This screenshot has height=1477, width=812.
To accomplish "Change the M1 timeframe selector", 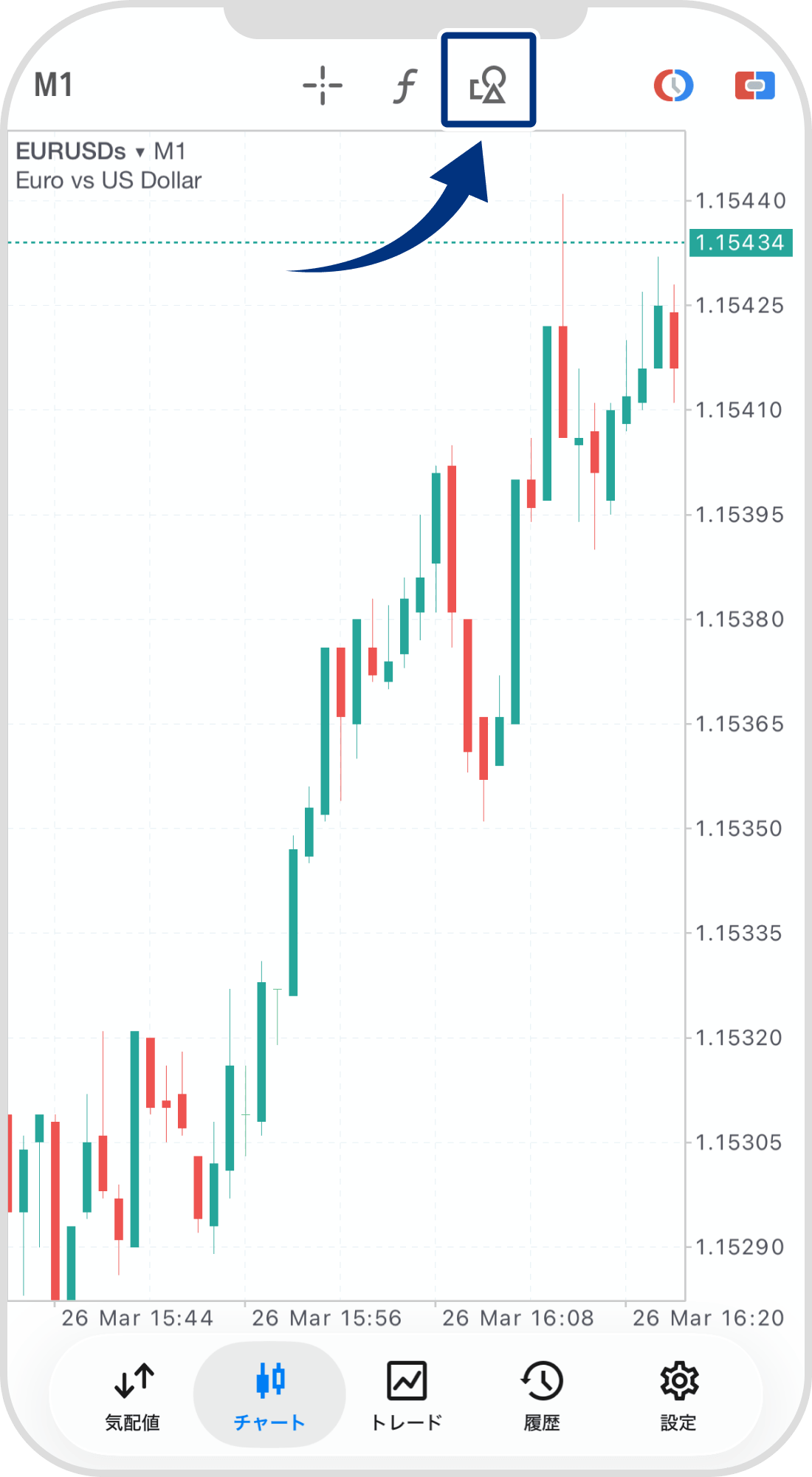I will [53, 86].
